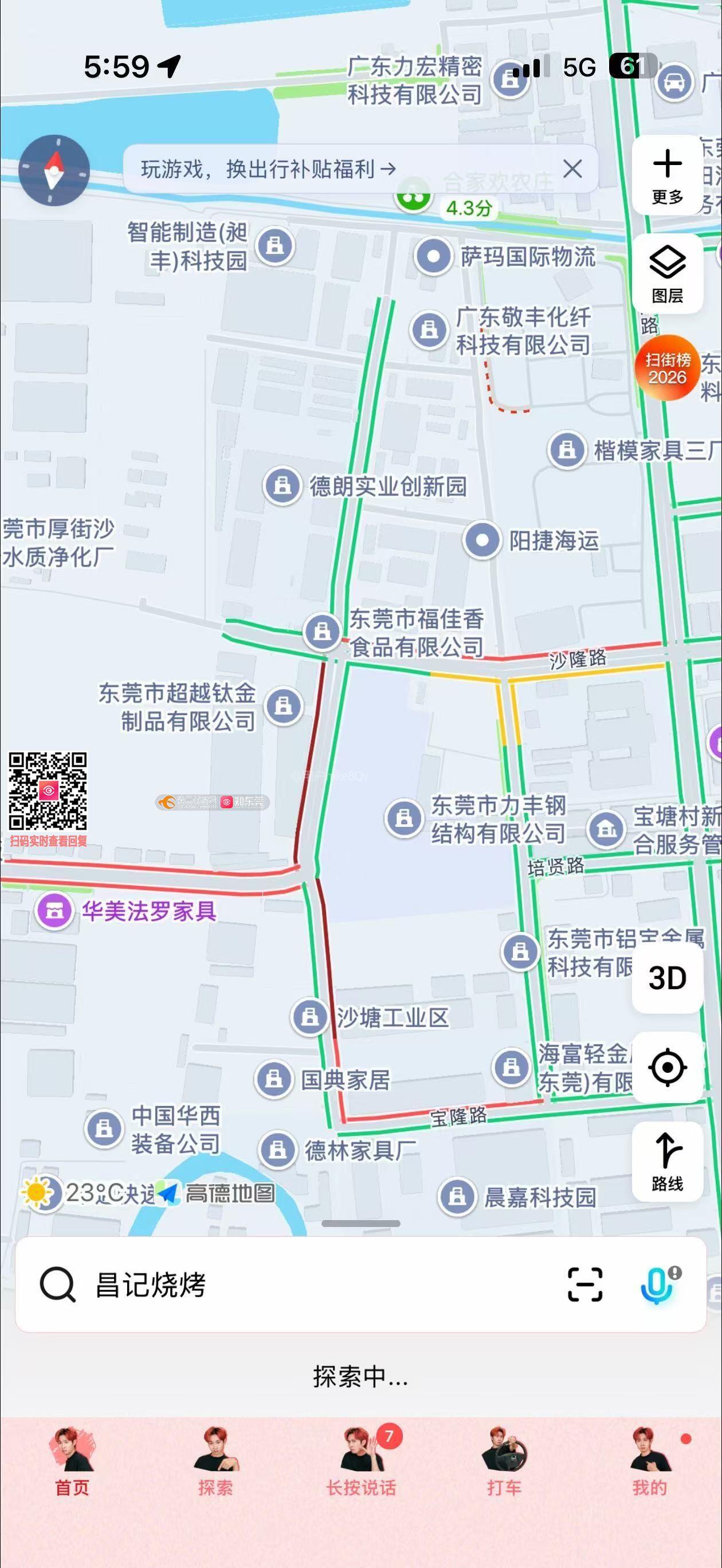Screen dimensions: 722x1568
Task: Tap the 沙塘工业区 map marker
Action: pos(311,1017)
